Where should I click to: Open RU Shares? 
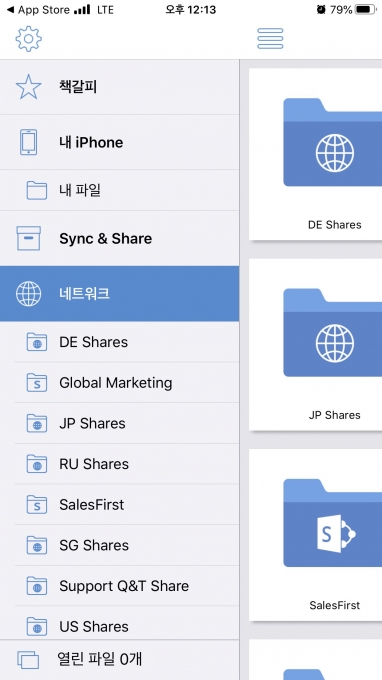tap(119, 464)
